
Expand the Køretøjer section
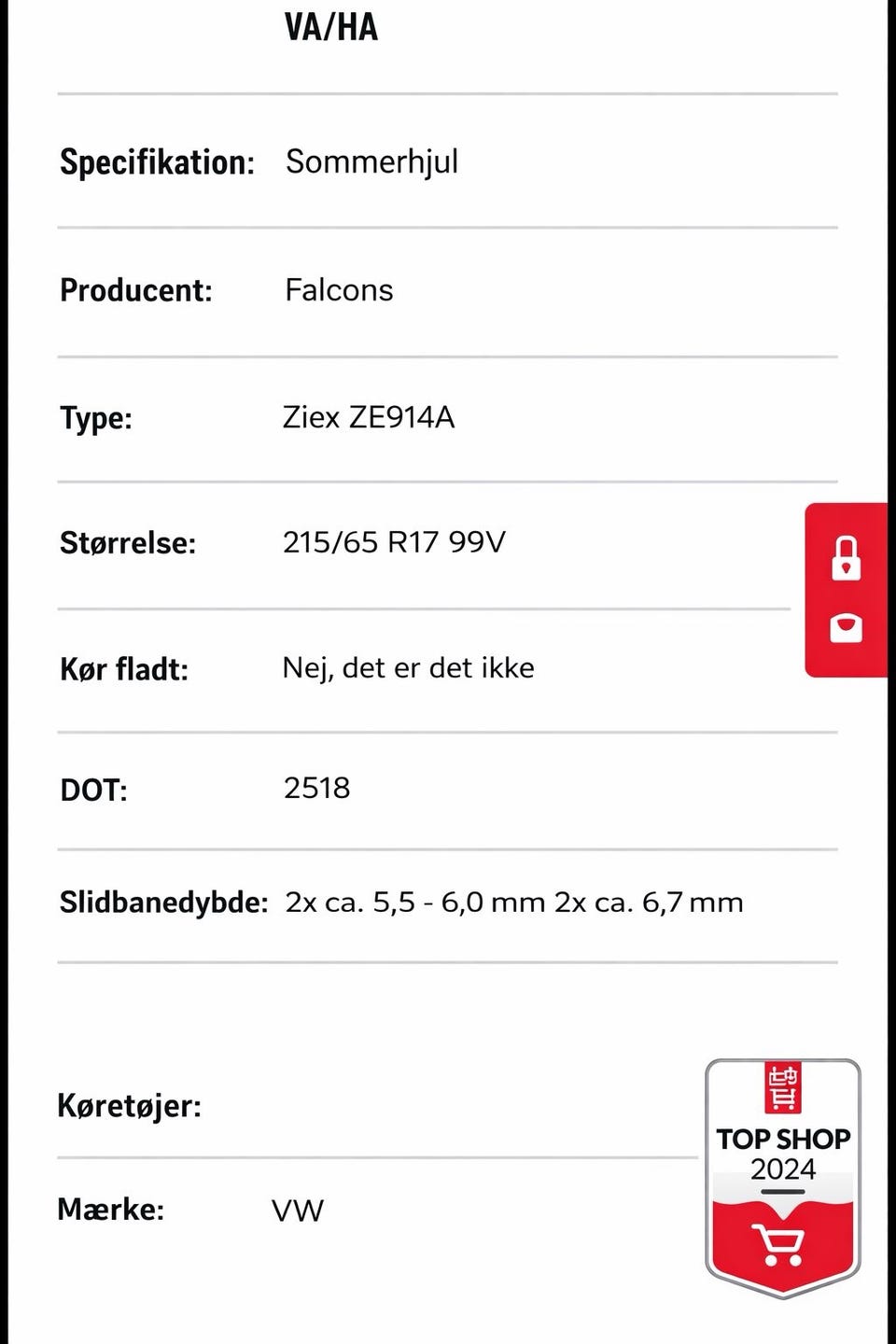131,1105
